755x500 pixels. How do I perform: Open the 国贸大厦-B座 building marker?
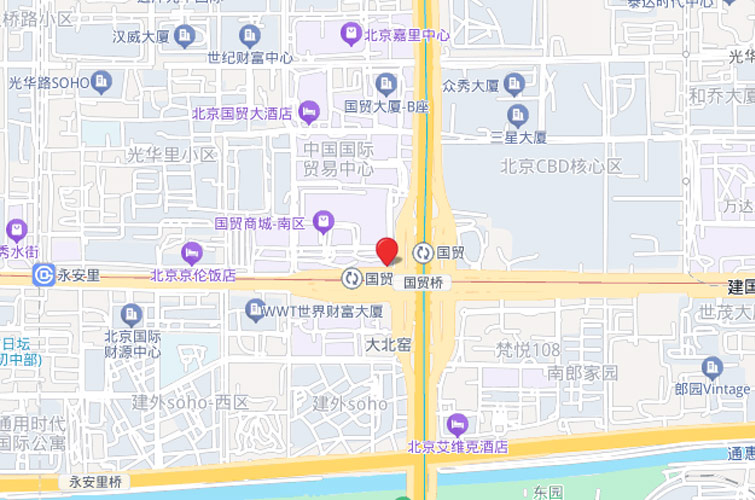(x=386, y=83)
